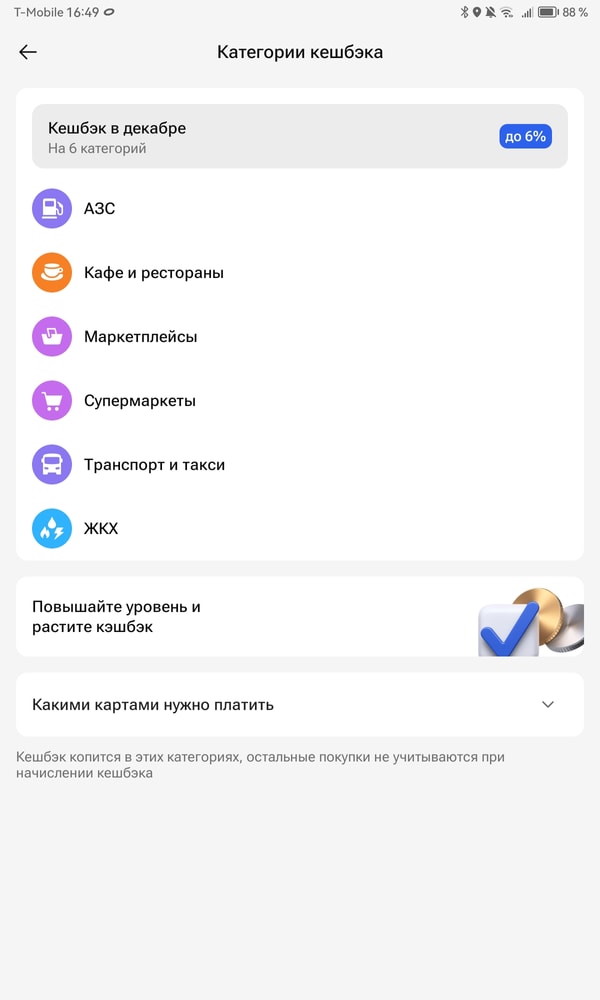Open the Маркетплейсы category

coord(140,337)
